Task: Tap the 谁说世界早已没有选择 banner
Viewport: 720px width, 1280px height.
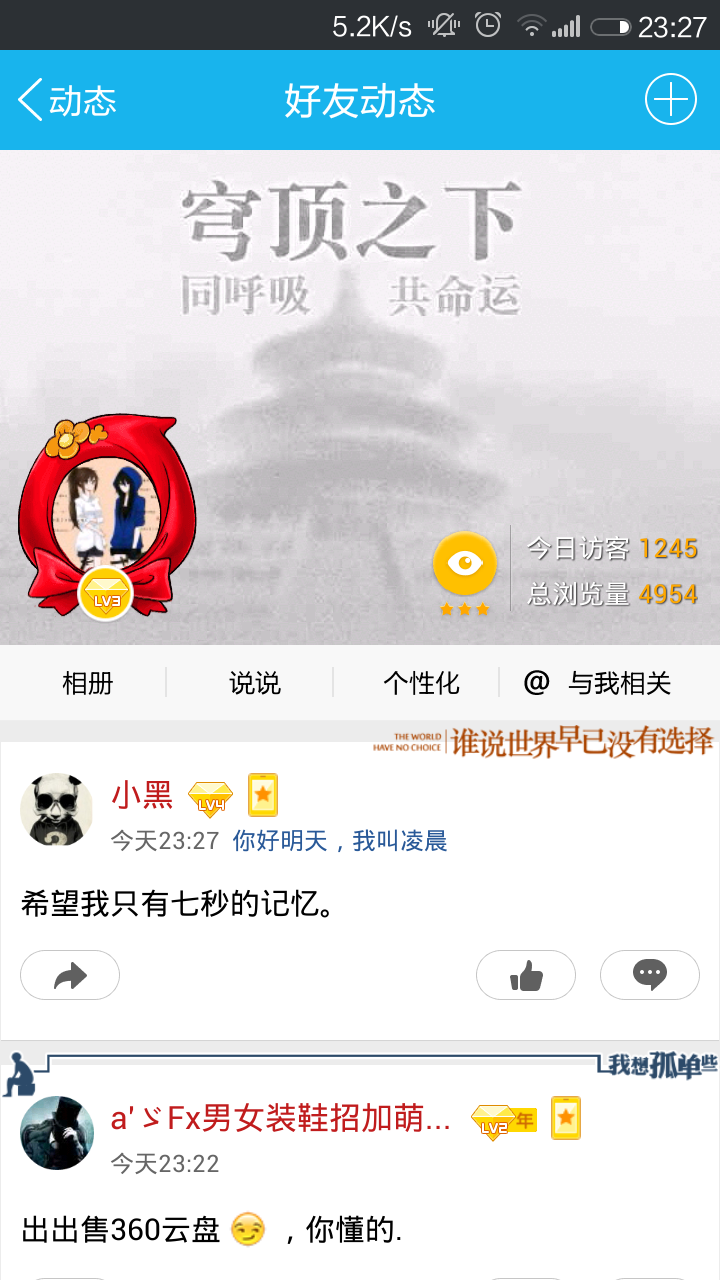Action: coord(580,741)
